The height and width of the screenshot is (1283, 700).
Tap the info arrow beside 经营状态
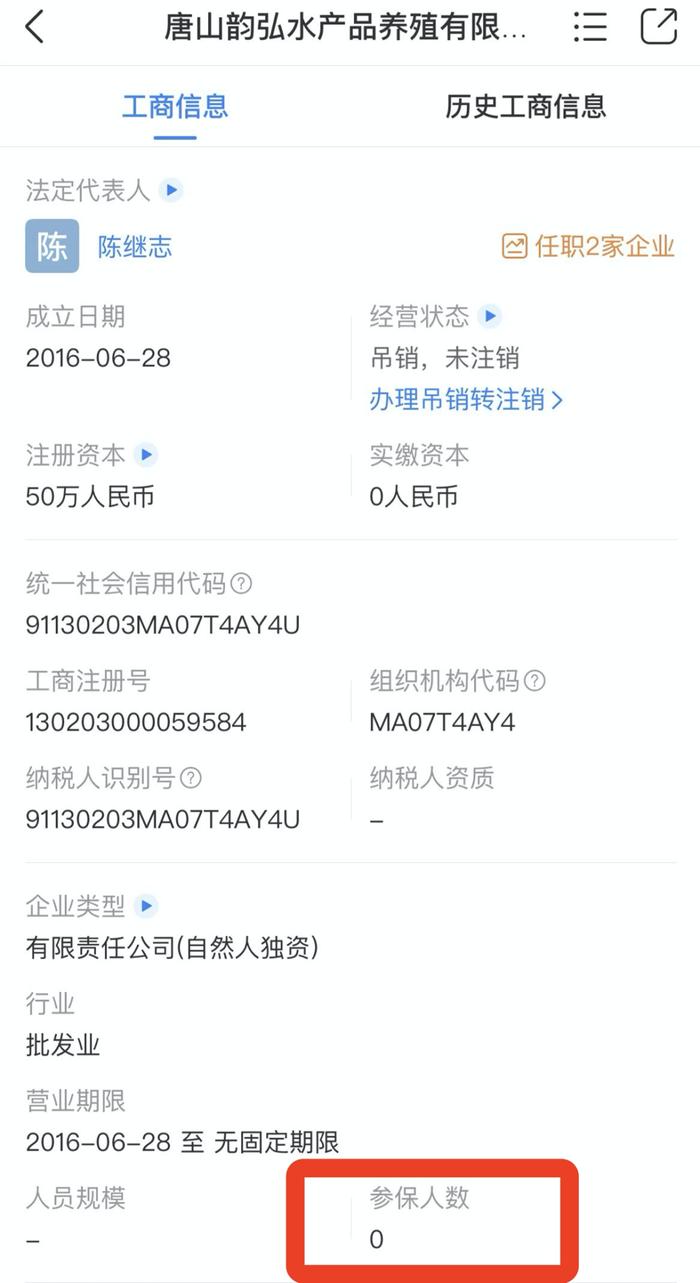[489, 317]
